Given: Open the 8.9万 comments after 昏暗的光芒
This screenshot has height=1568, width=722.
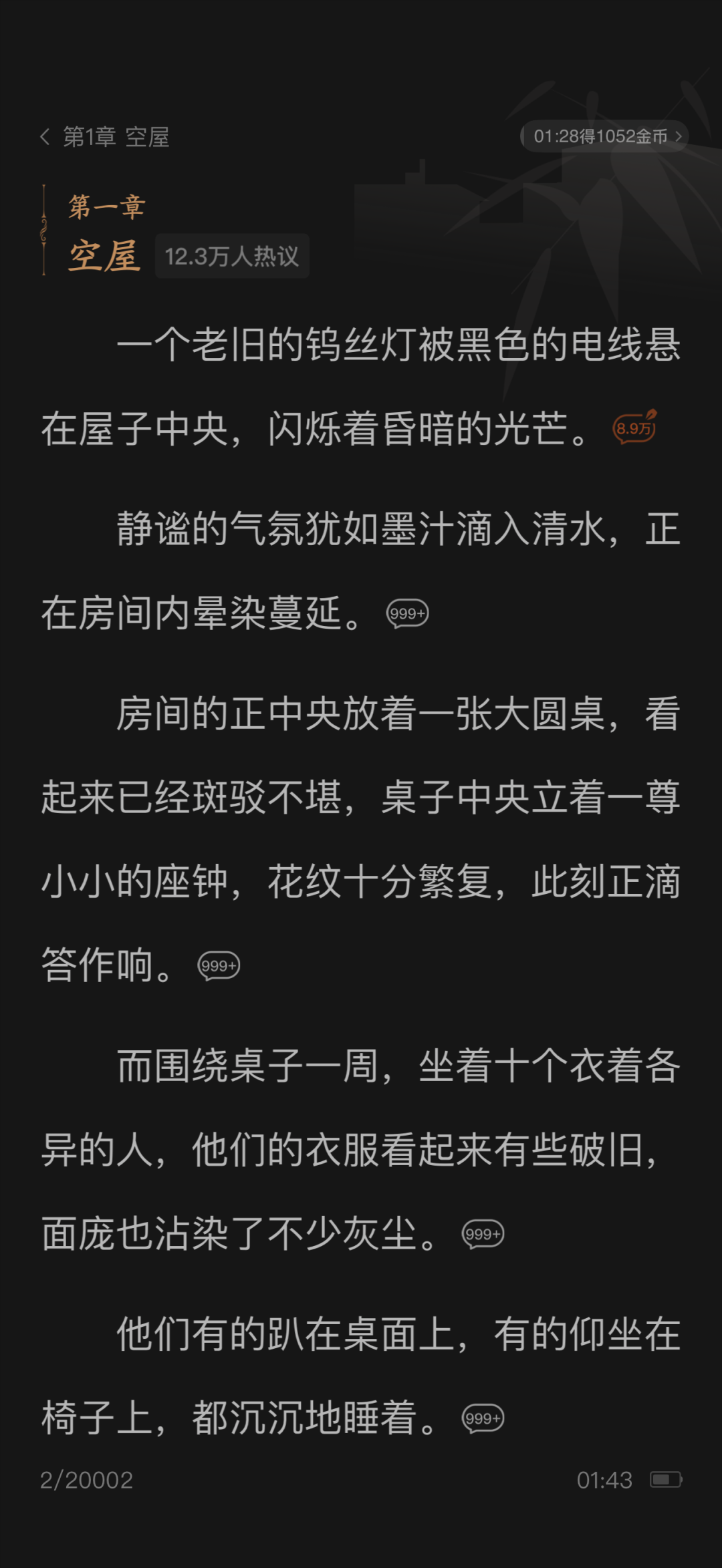Looking at the screenshot, I should pyautogui.click(x=634, y=428).
